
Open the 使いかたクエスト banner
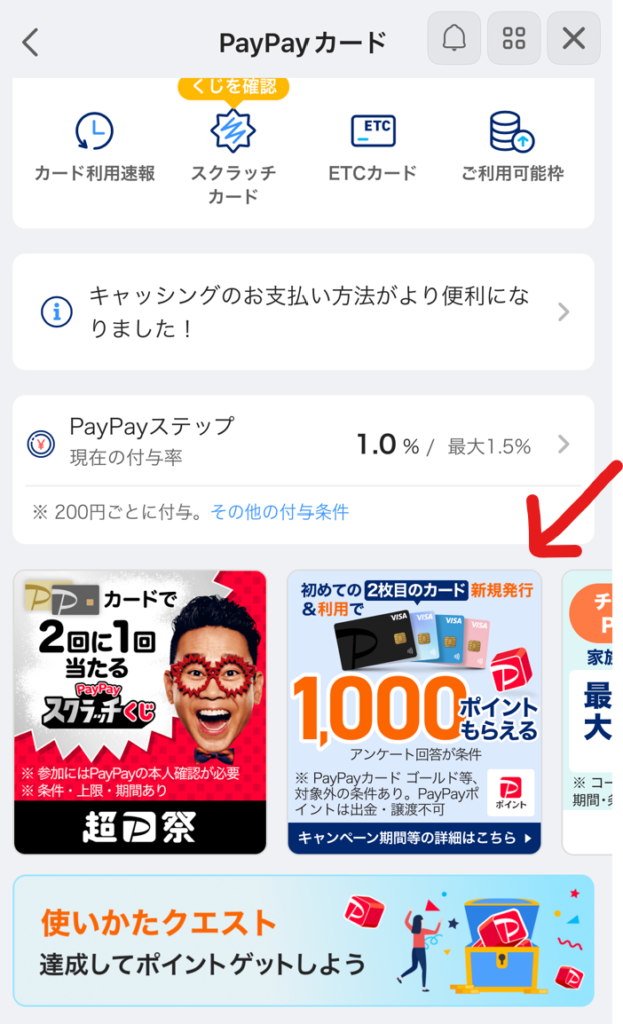coord(303,940)
